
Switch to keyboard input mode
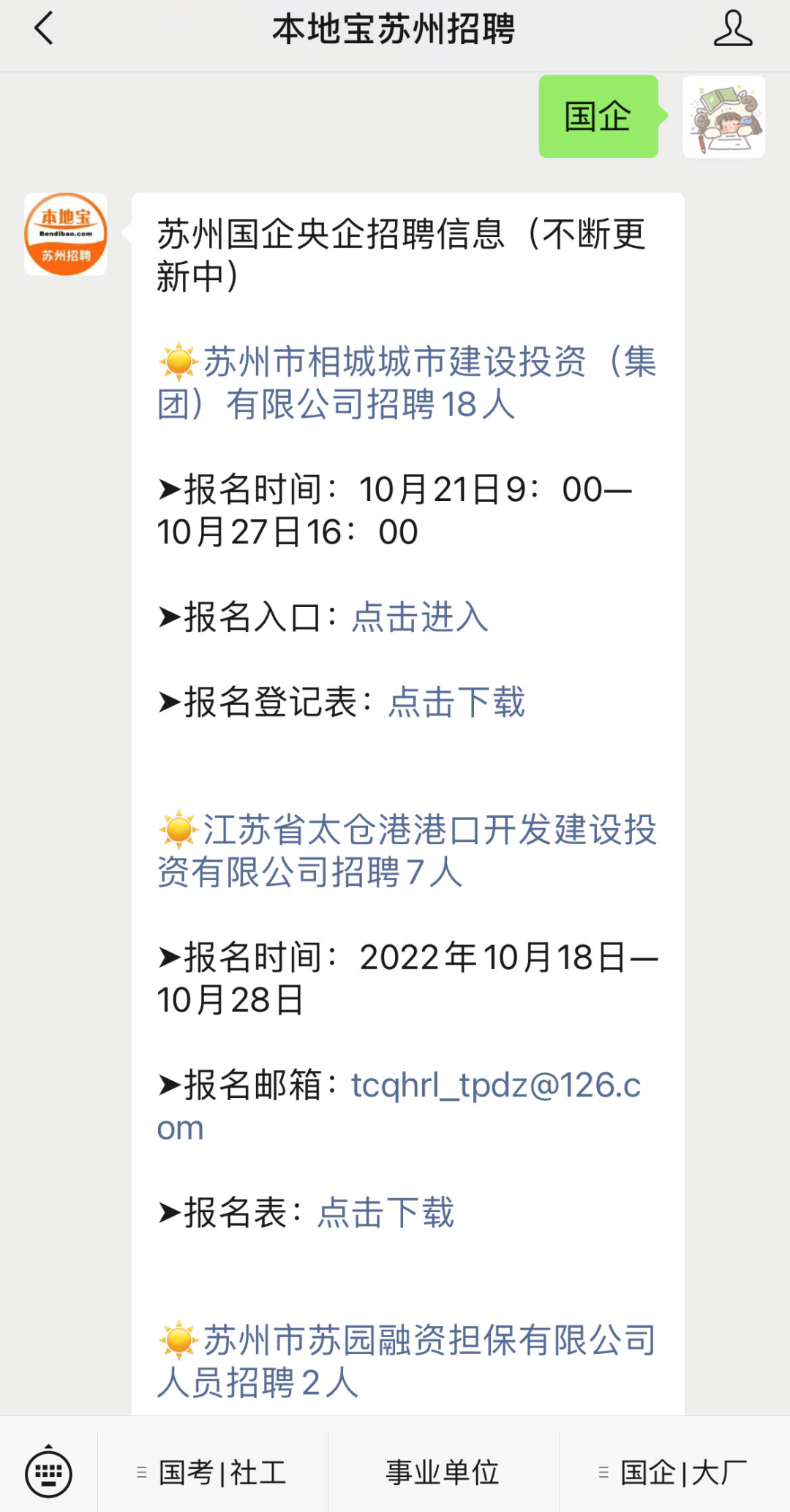point(48,1471)
